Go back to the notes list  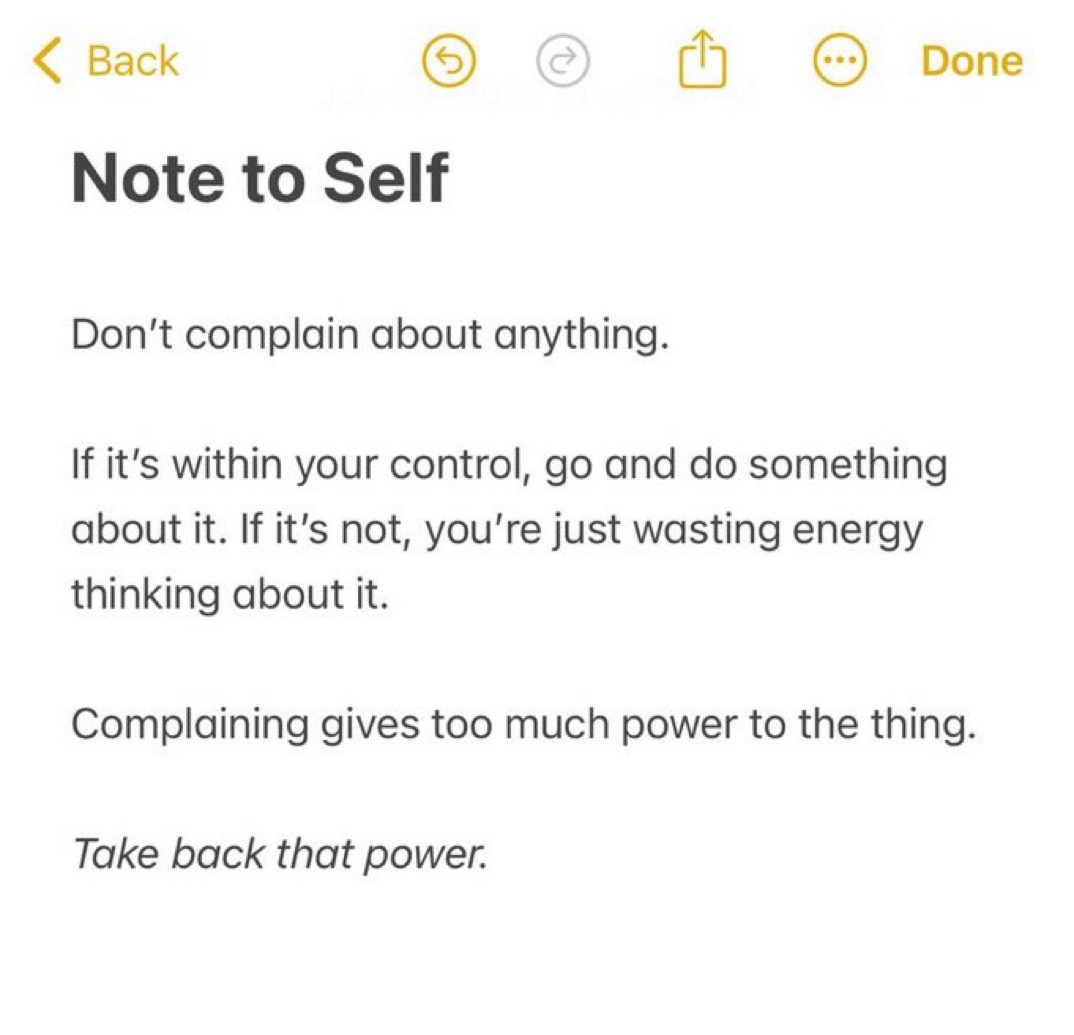pyautogui.click(x=106, y=62)
